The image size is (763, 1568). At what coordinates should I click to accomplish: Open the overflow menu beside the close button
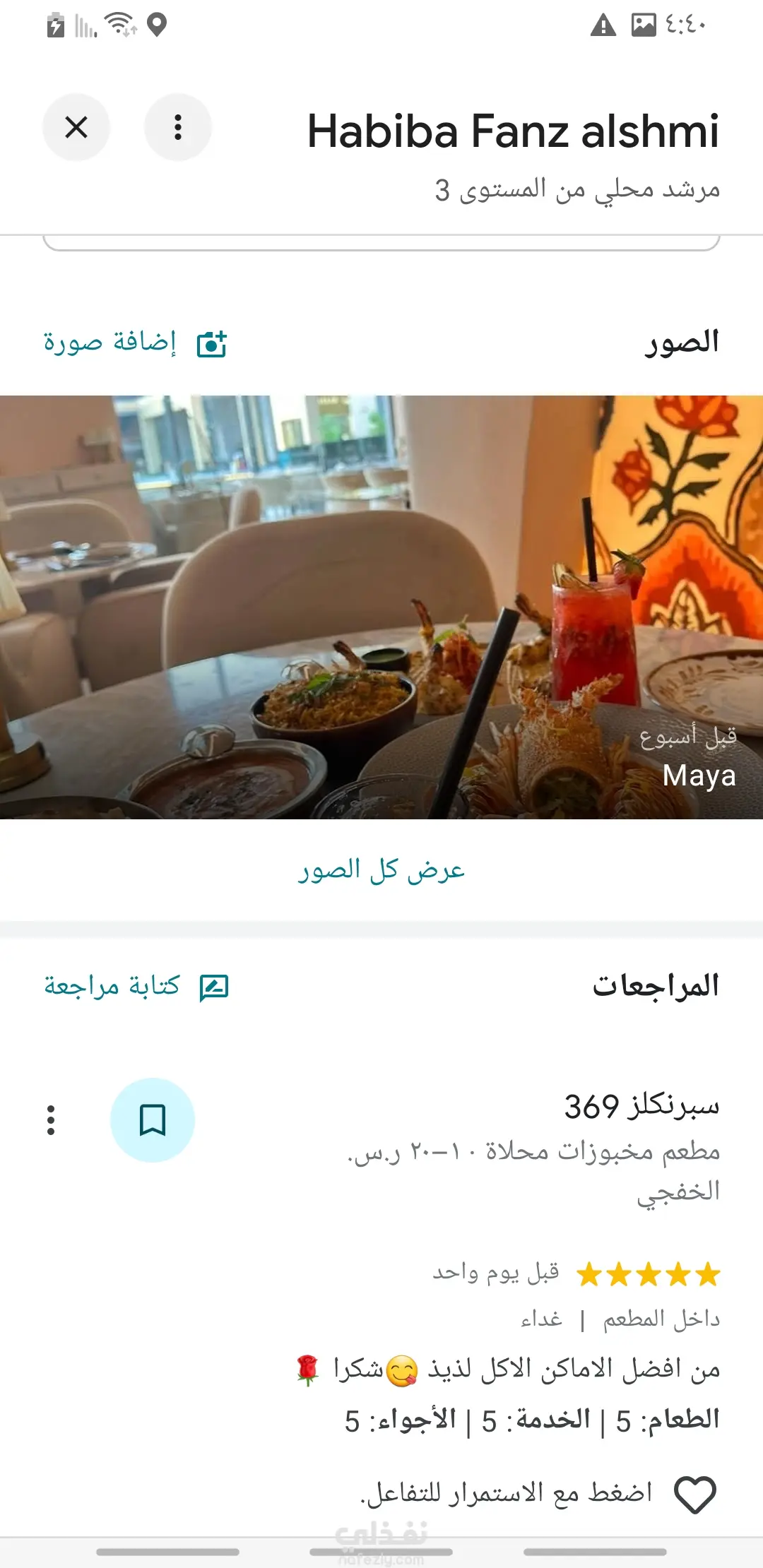point(178,128)
